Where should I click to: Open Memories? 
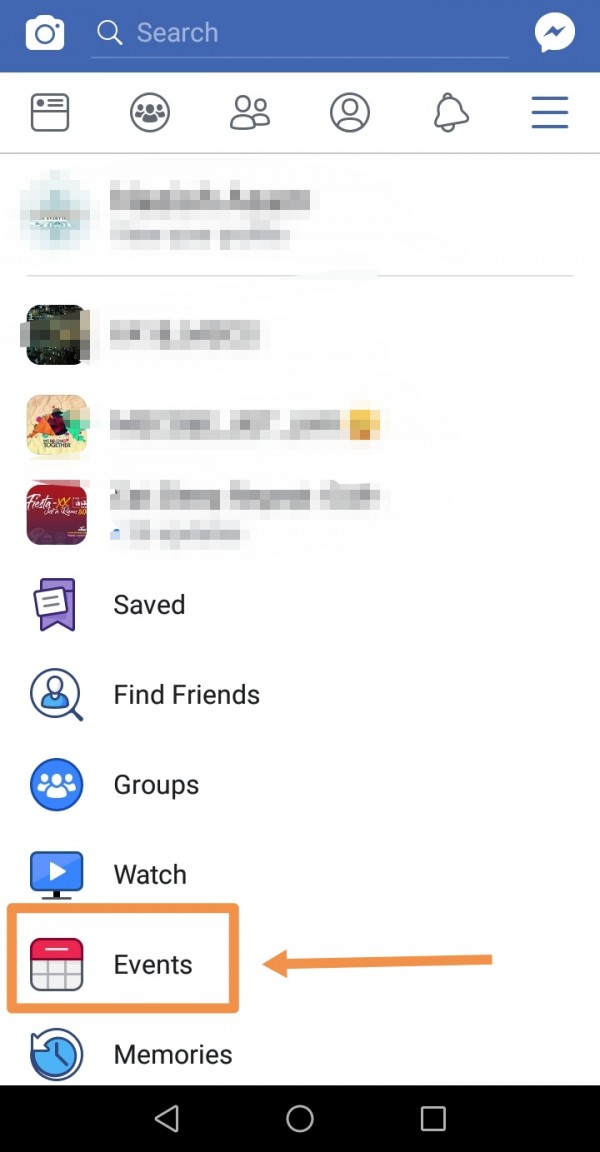click(x=172, y=1054)
